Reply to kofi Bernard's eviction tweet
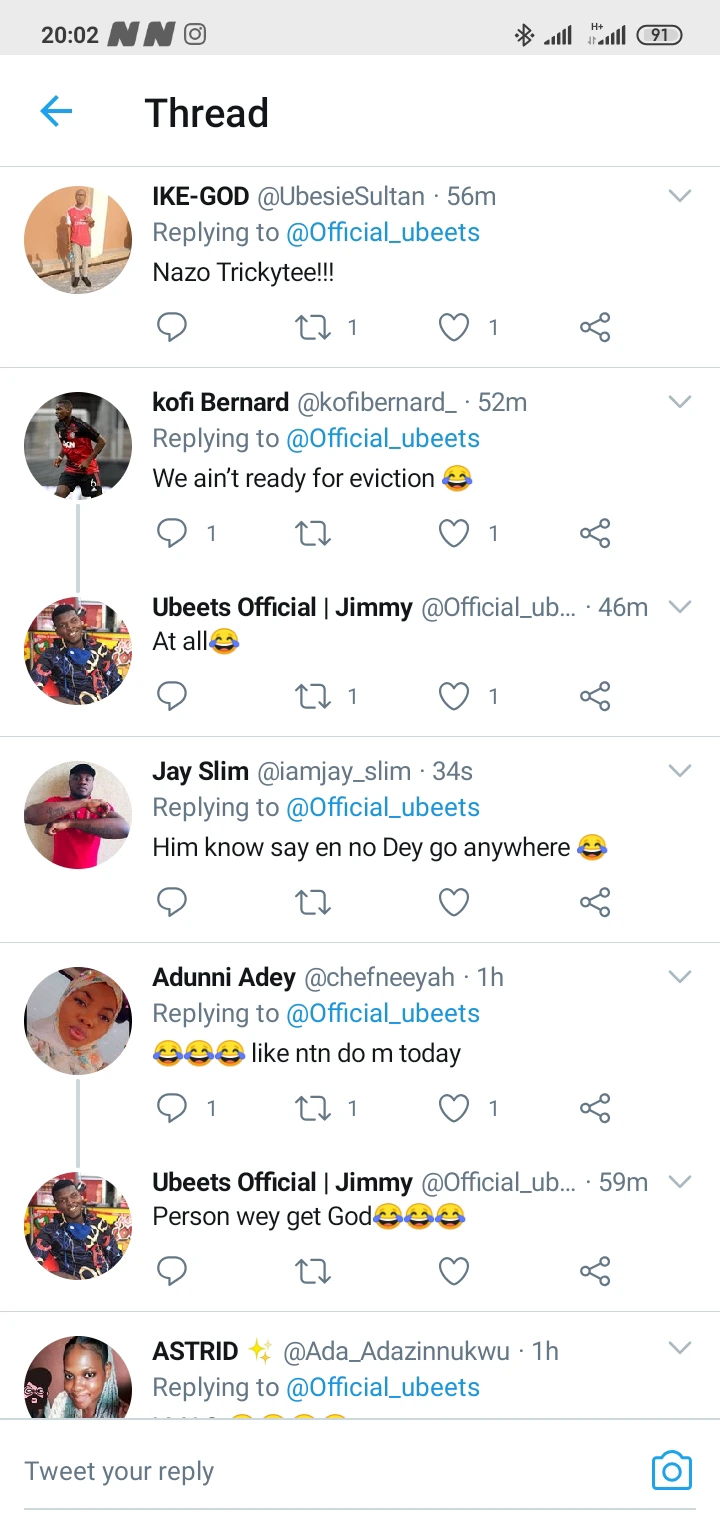Image resolution: width=720 pixels, height=1520 pixels. [x=172, y=533]
